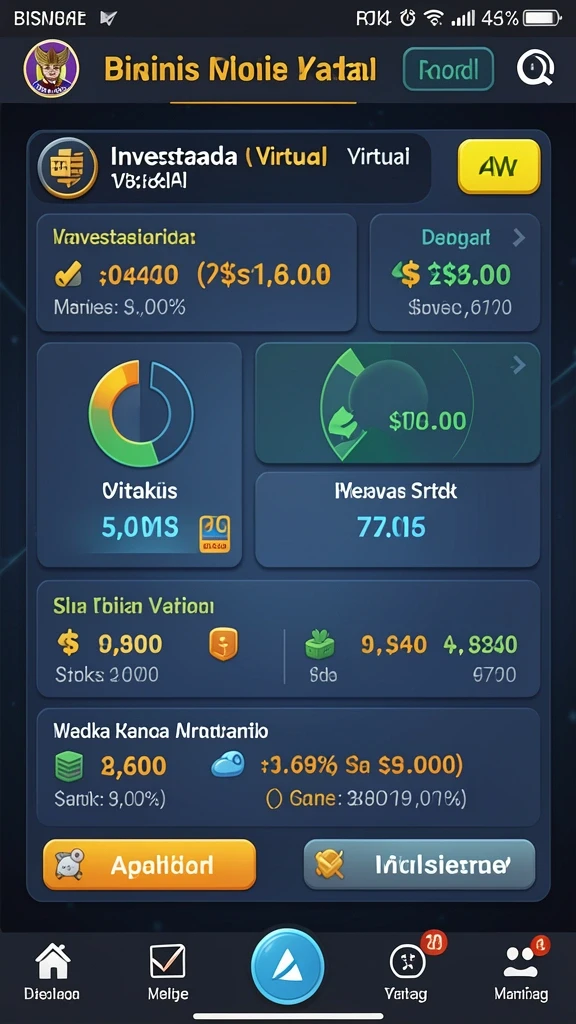Open the profile avatar
The height and width of the screenshot is (1024, 576).
point(51,69)
